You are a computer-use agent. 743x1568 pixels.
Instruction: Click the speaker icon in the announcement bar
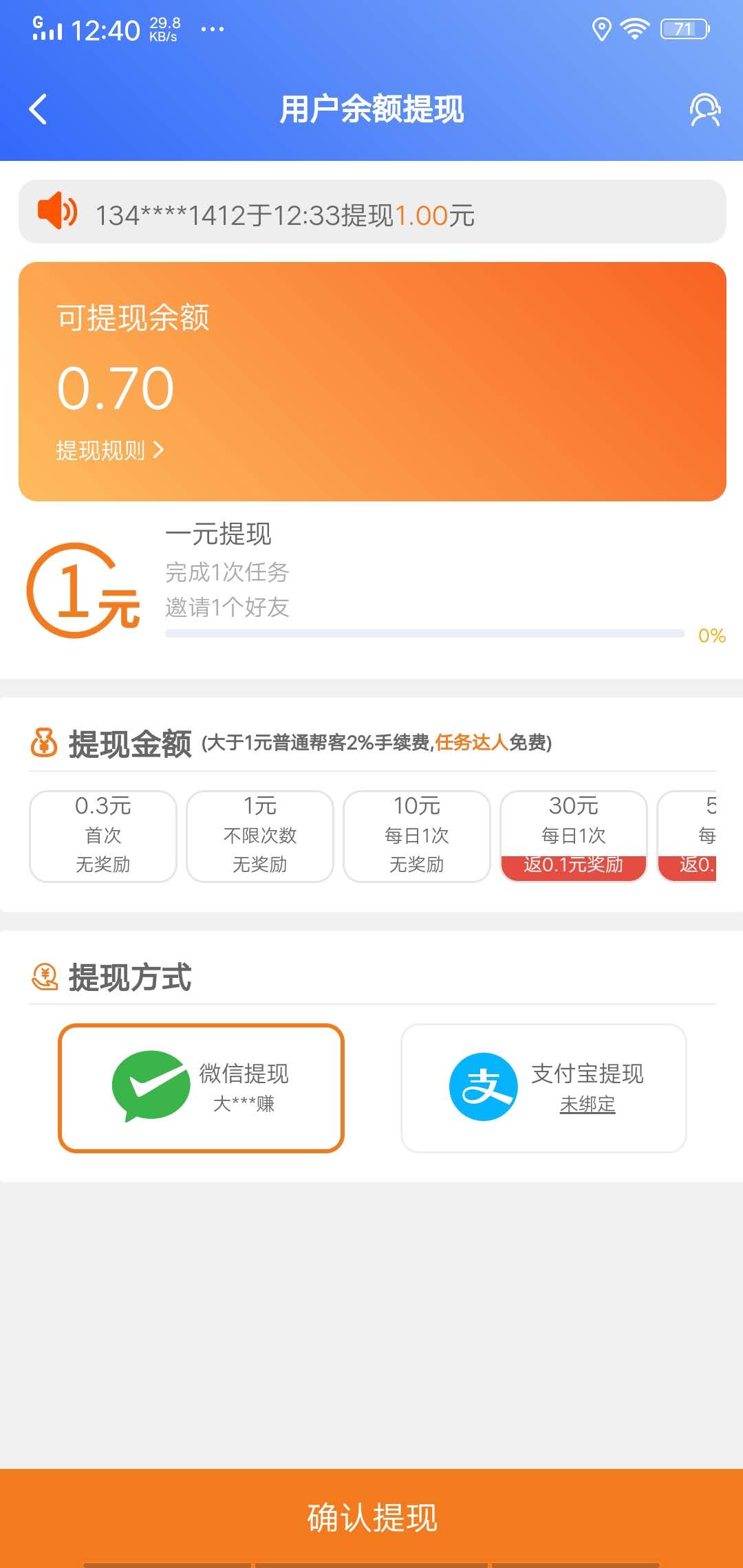58,213
